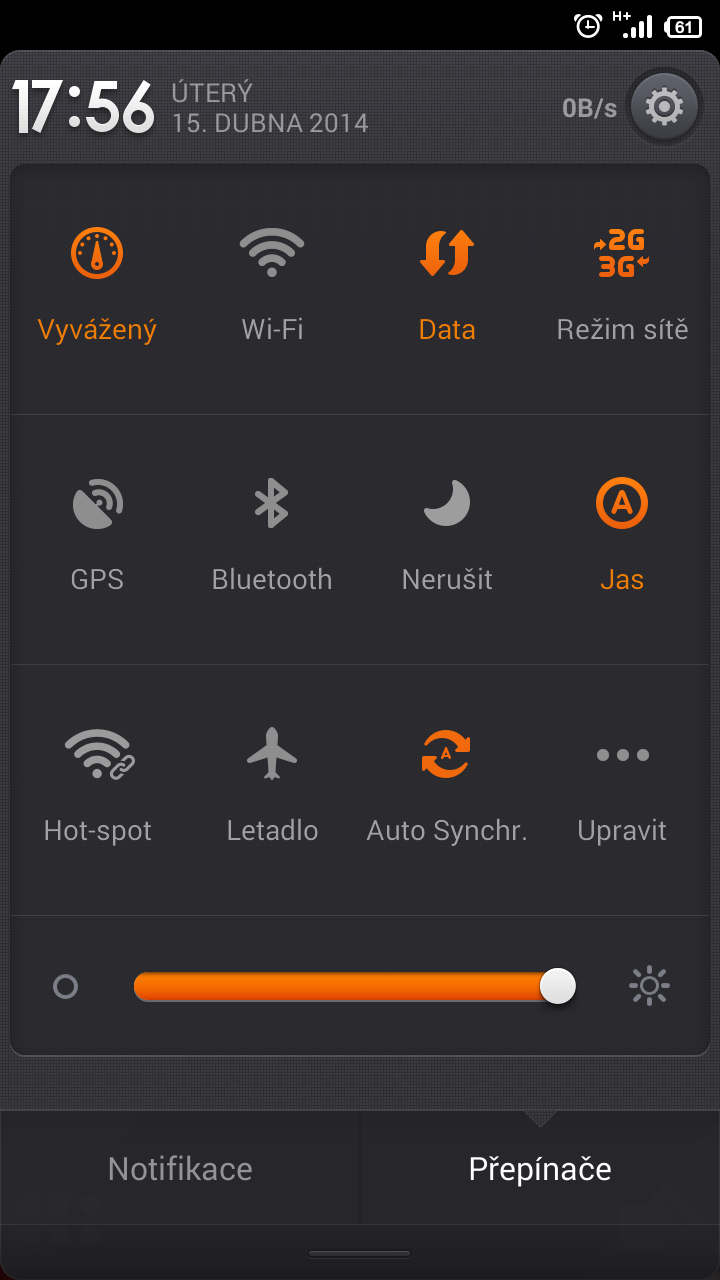Toggle automatic brightness Jas

pyautogui.click(x=622, y=537)
